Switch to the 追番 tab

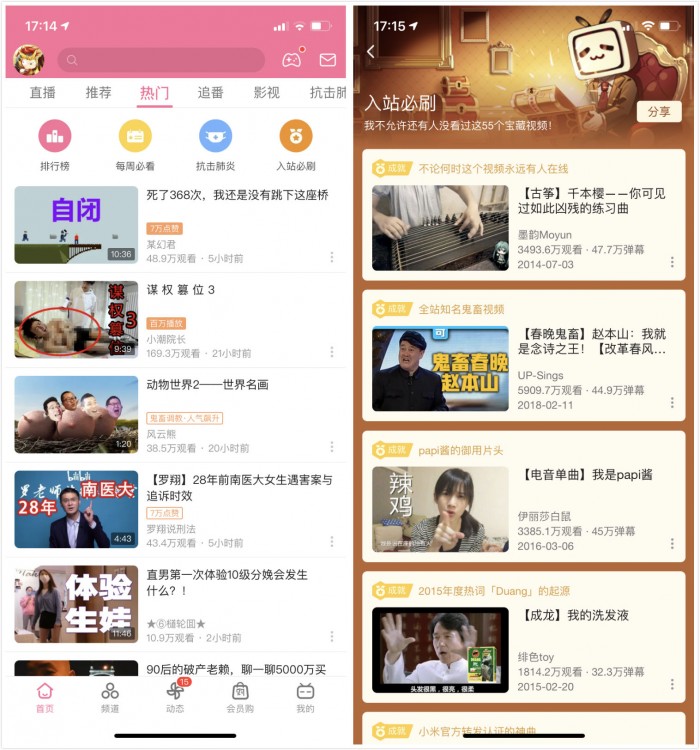(x=210, y=93)
